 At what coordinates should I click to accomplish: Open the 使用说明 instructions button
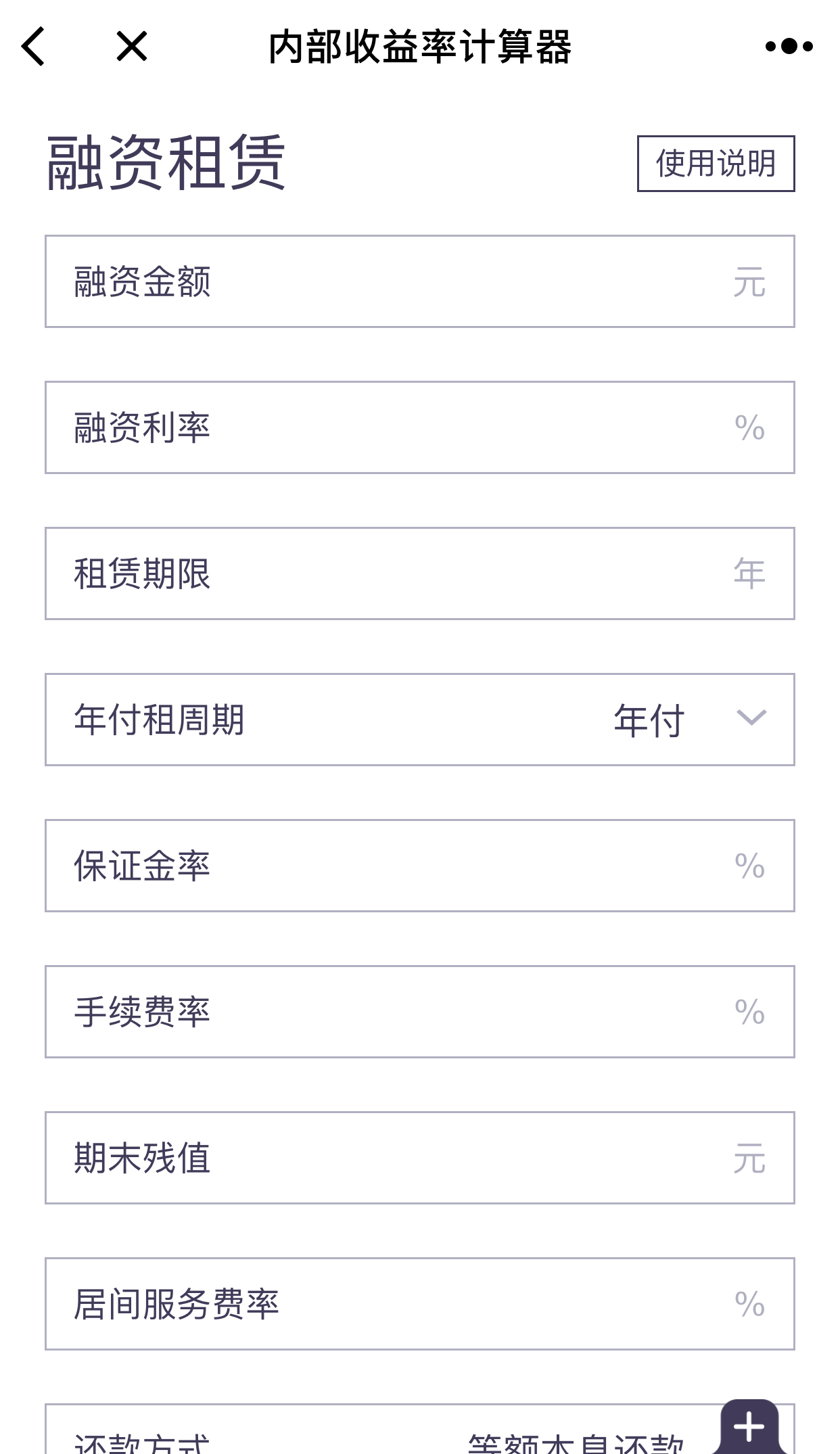coord(717,162)
